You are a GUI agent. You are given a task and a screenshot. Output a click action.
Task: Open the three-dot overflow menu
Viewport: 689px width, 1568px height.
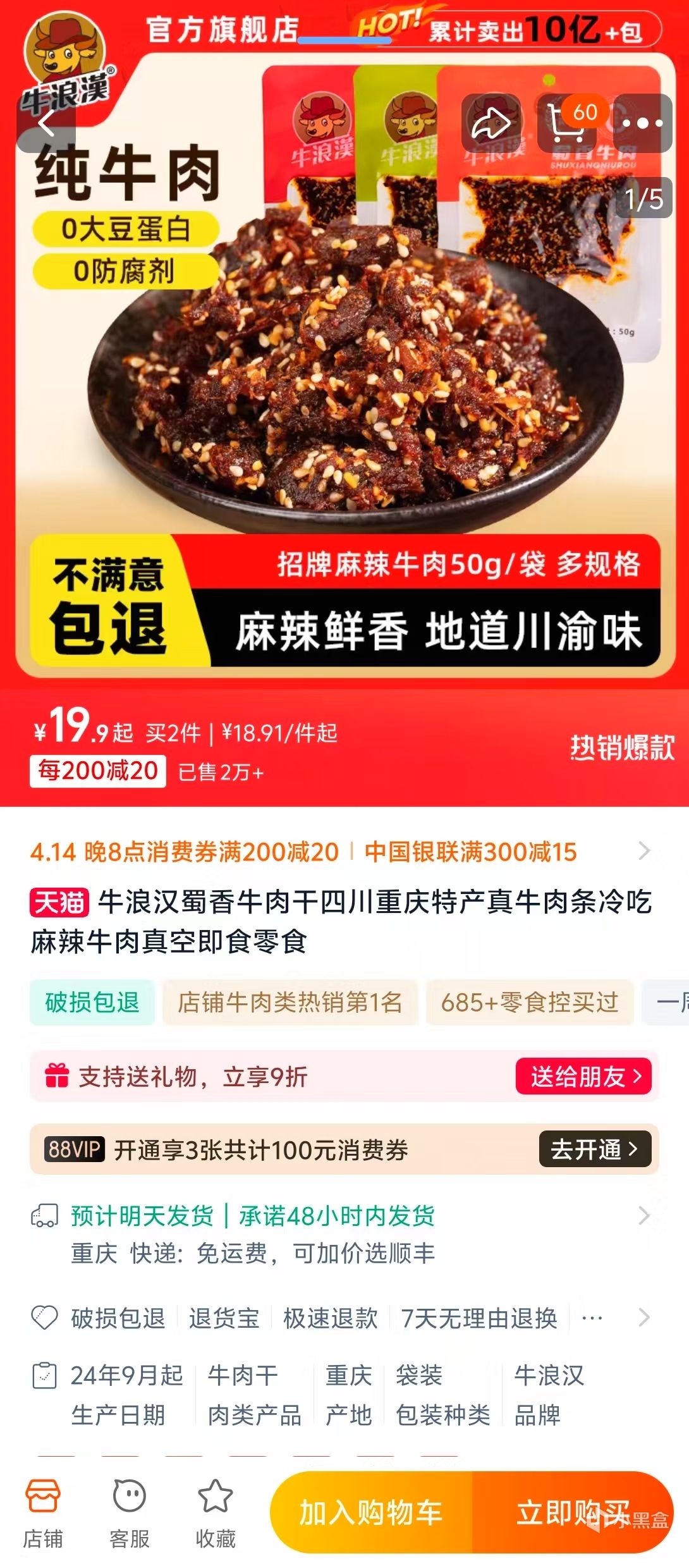click(x=642, y=123)
